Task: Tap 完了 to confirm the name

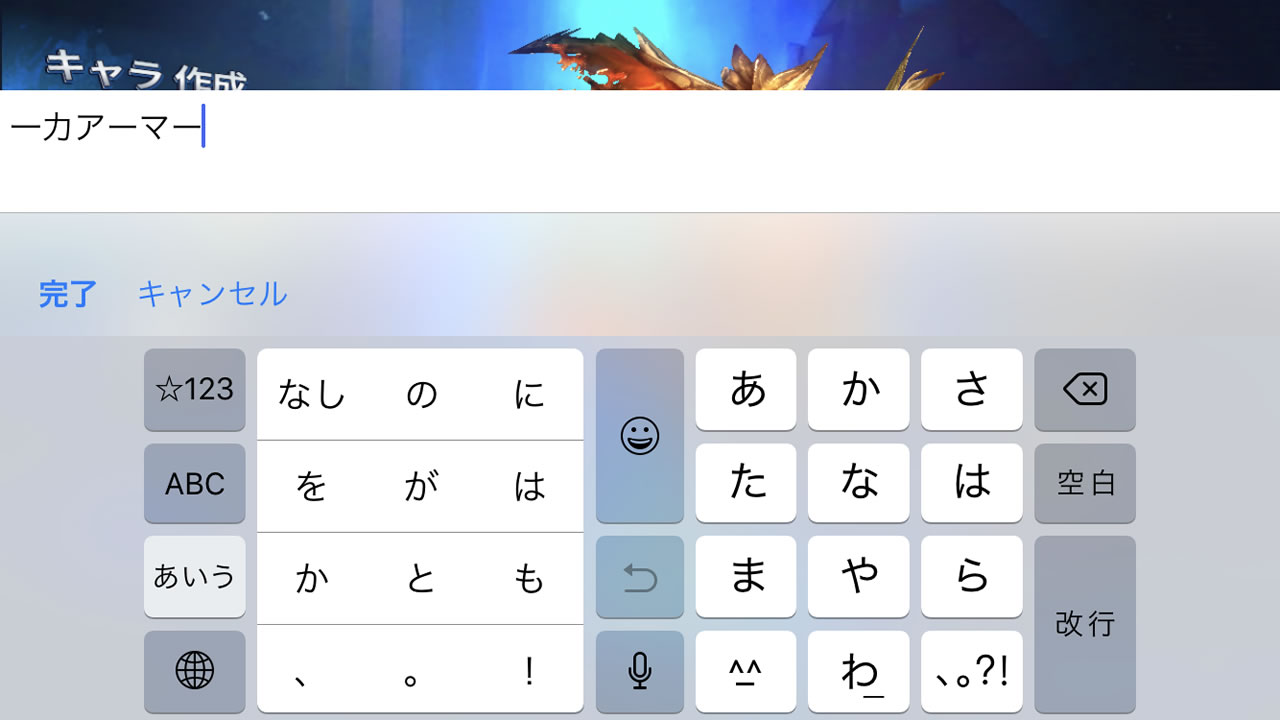Action: pyautogui.click(x=67, y=294)
